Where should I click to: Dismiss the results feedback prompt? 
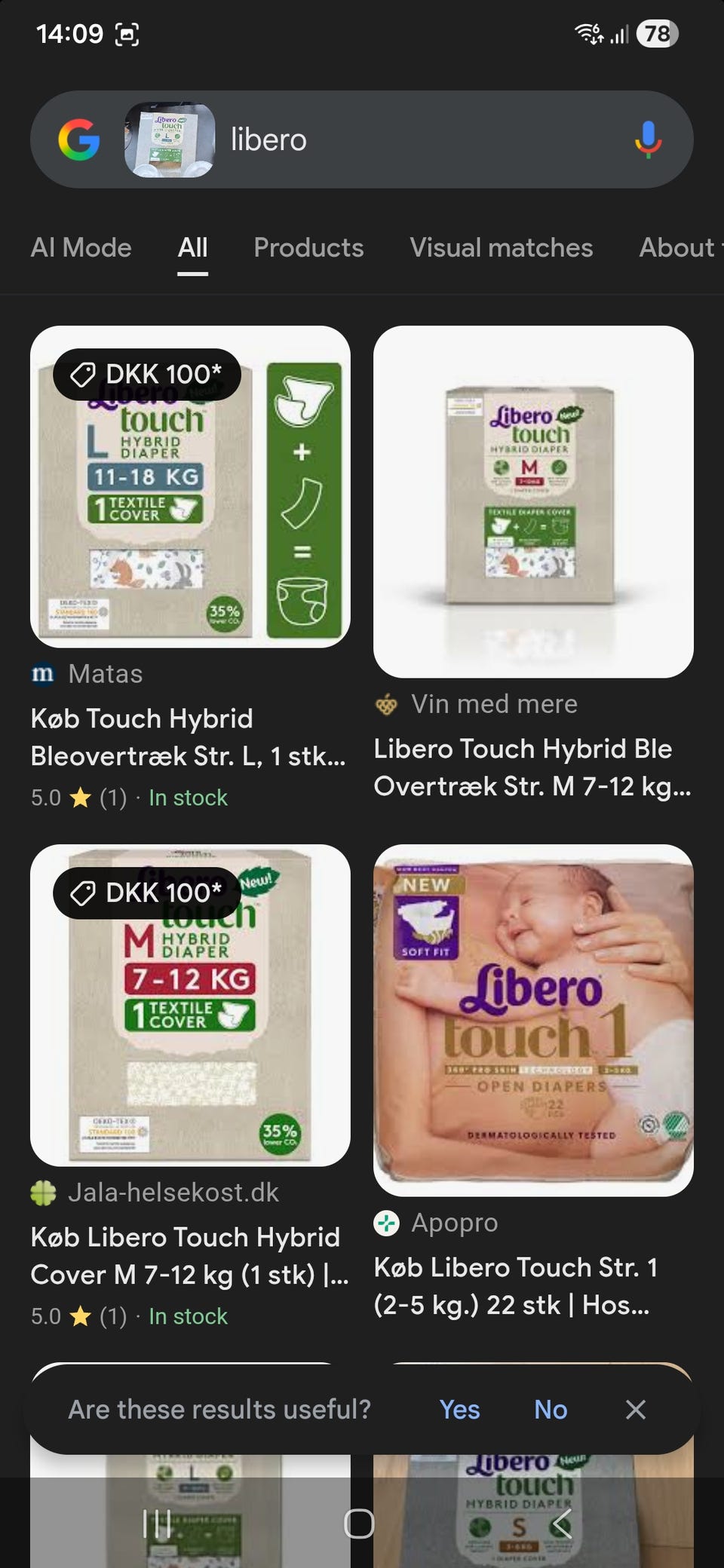click(x=636, y=1409)
